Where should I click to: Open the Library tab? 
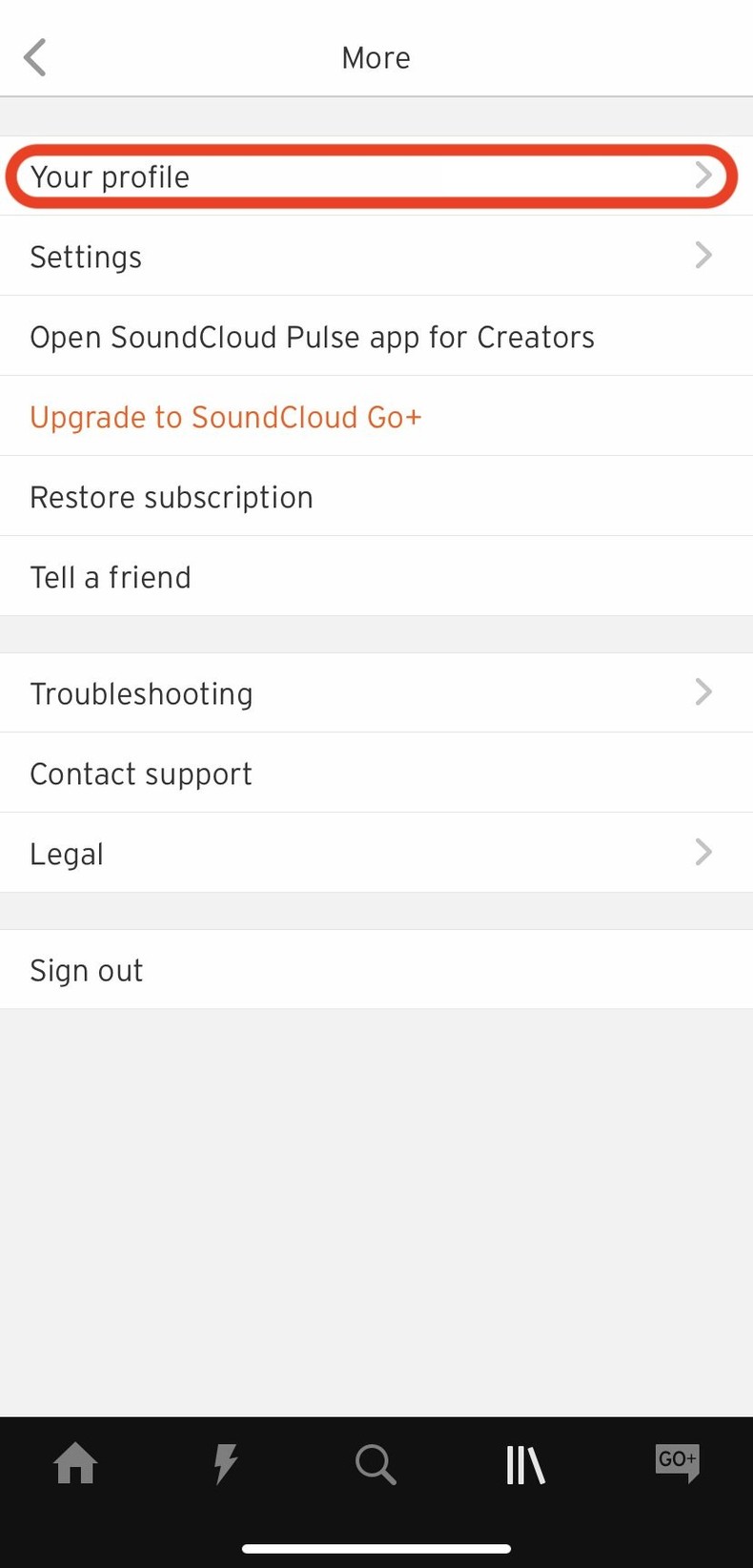[525, 1463]
